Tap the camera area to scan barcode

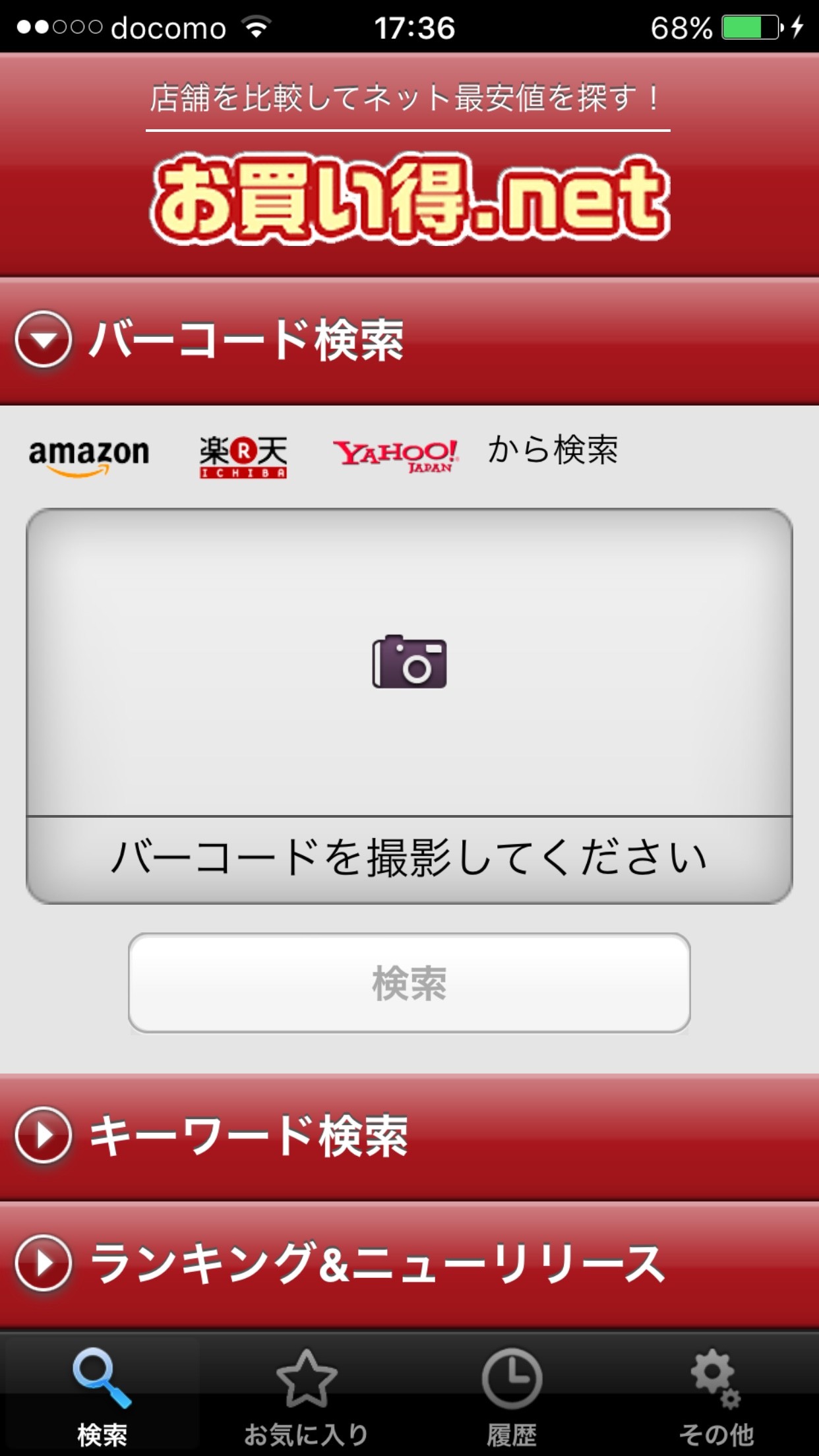[409, 662]
